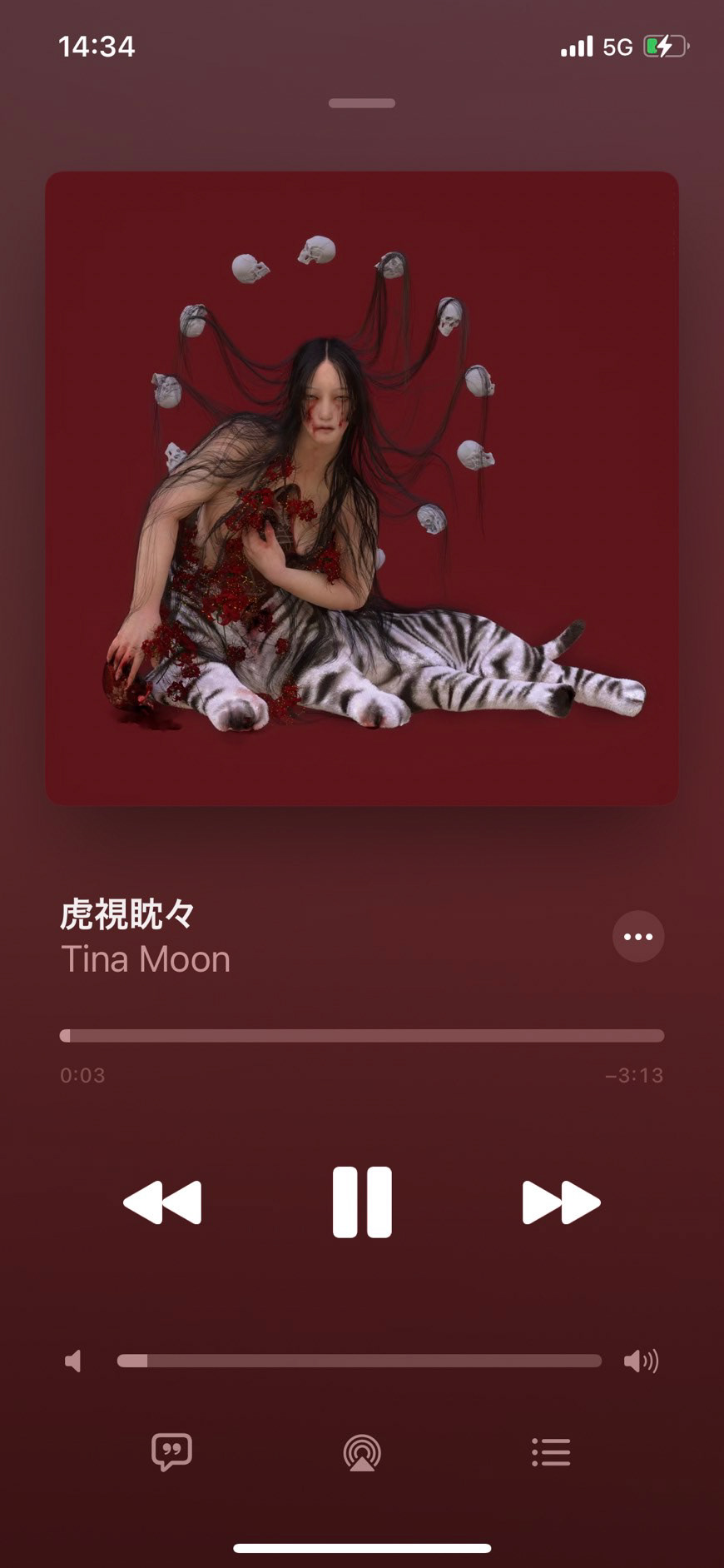The image size is (724, 1568).
Task: Tap the album artwork
Action: click(x=362, y=488)
